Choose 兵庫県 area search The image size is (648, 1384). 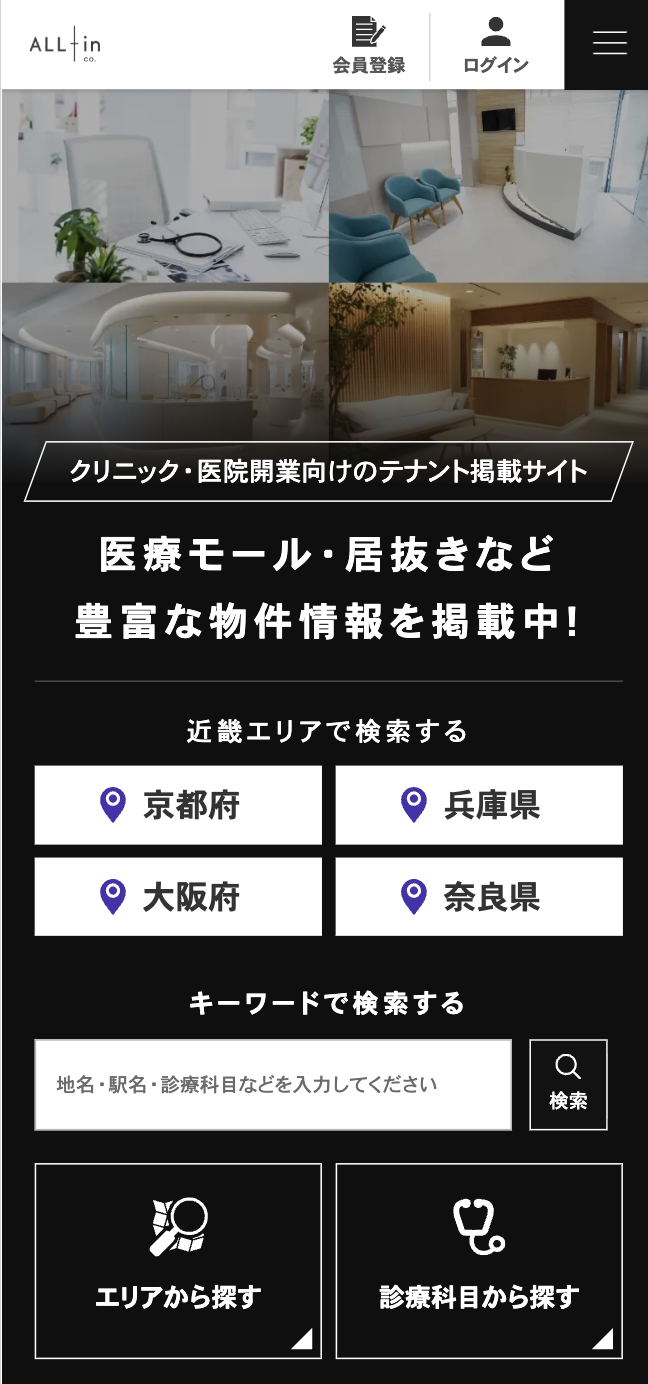pos(479,805)
